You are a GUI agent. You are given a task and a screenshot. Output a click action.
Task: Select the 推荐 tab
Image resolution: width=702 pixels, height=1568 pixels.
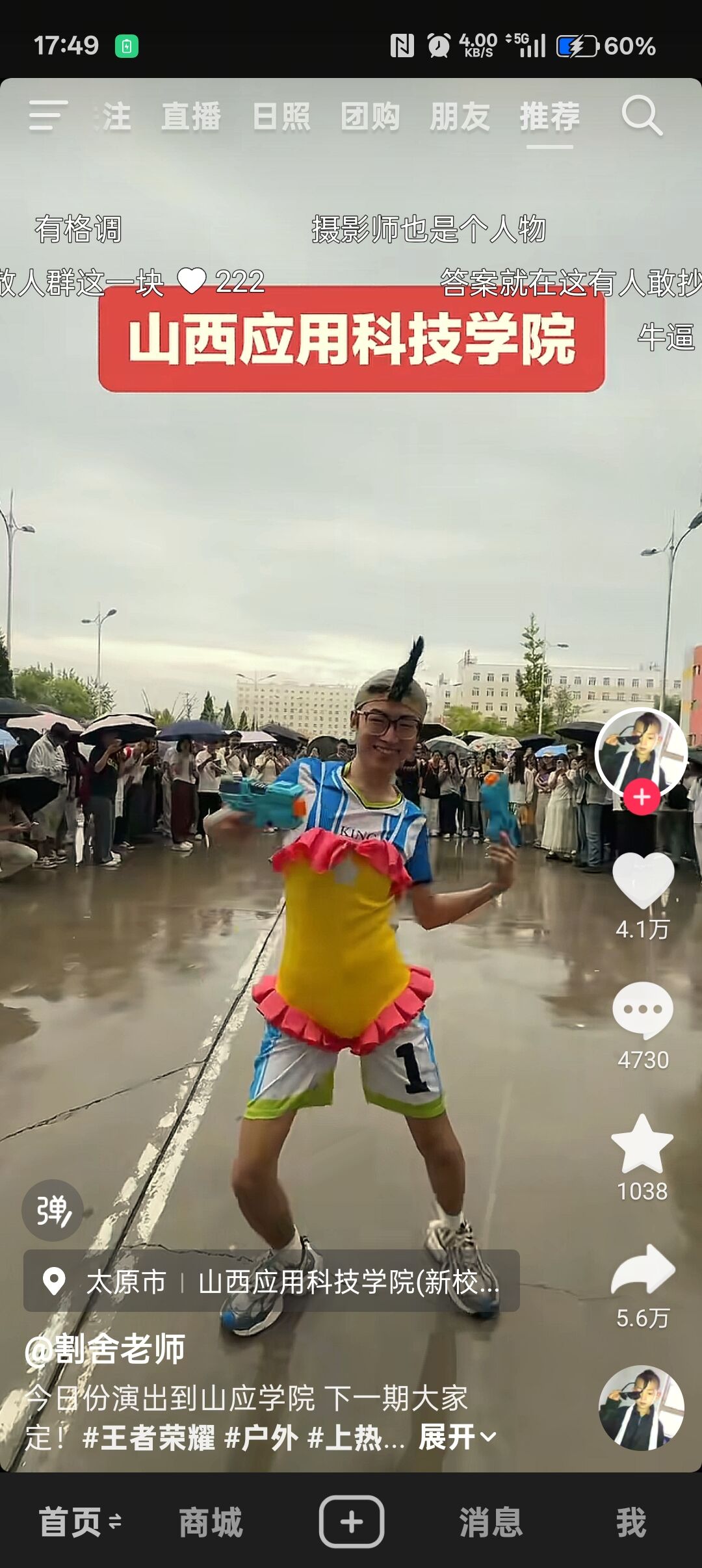coord(549,117)
